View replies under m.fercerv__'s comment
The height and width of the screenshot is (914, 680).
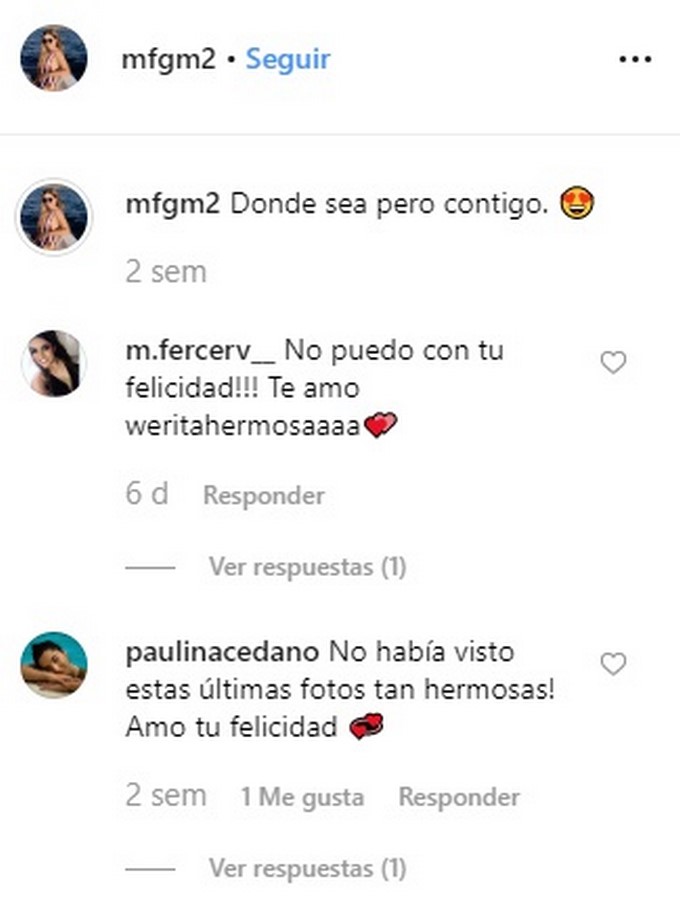point(307,567)
